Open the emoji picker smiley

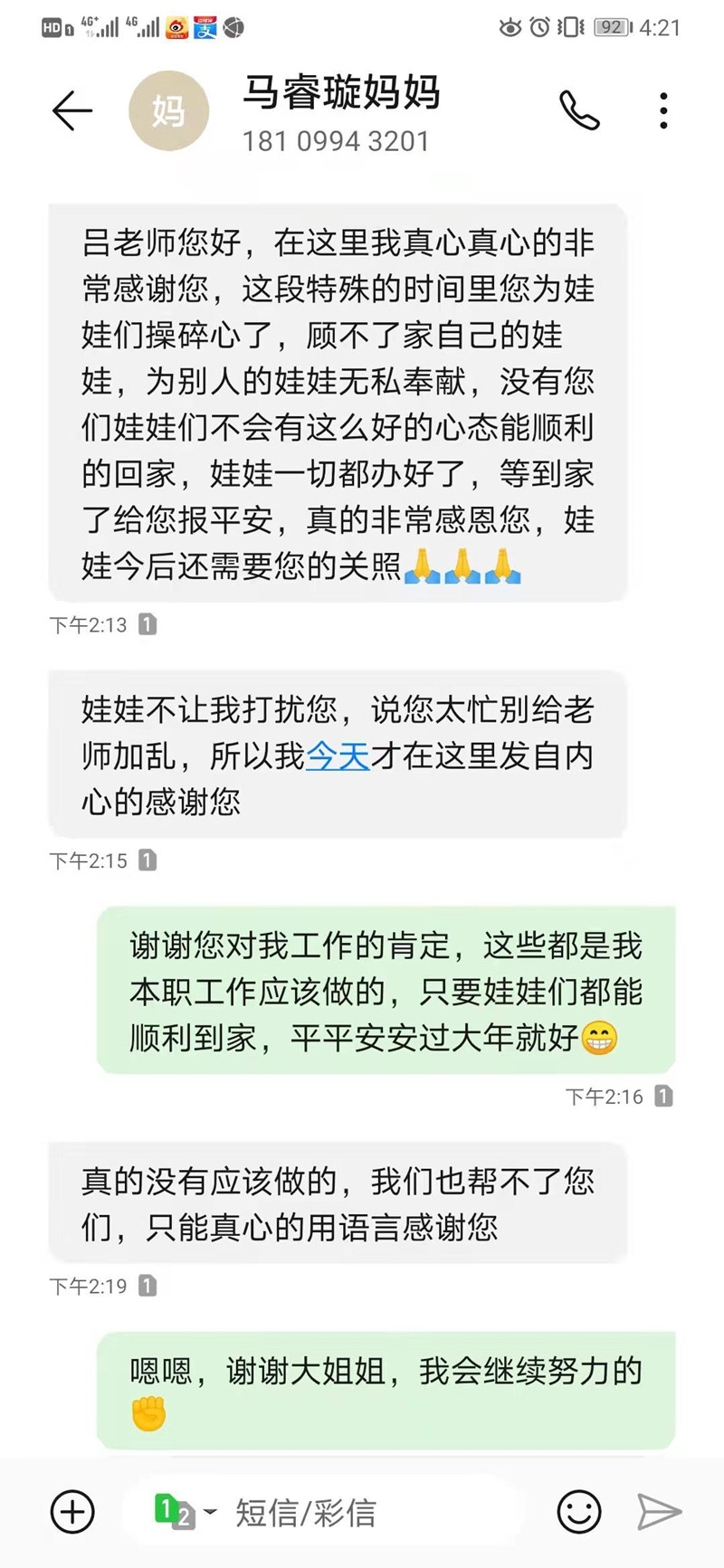(x=579, y=1512)
